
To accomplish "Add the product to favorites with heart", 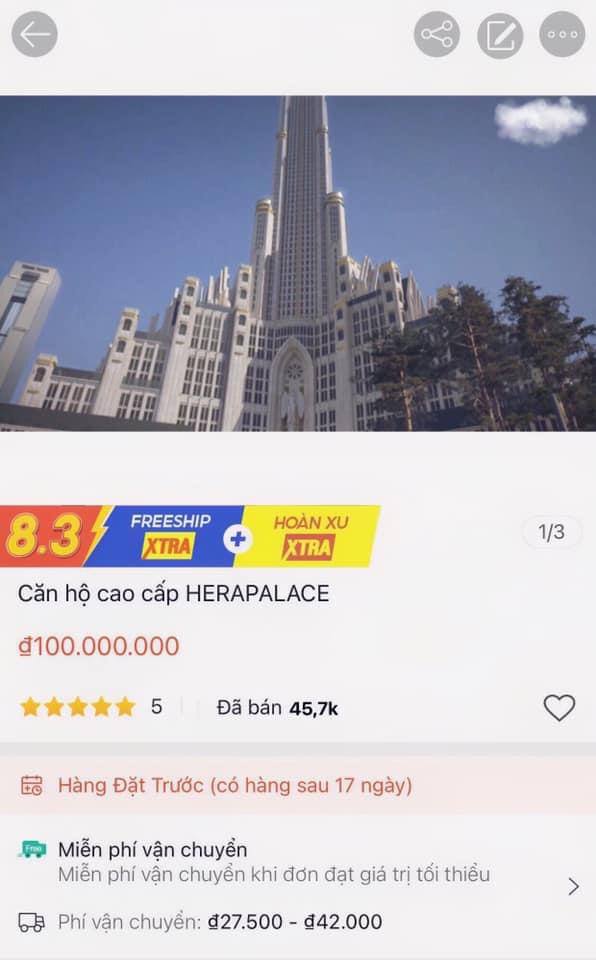I will tap(559, 708).
